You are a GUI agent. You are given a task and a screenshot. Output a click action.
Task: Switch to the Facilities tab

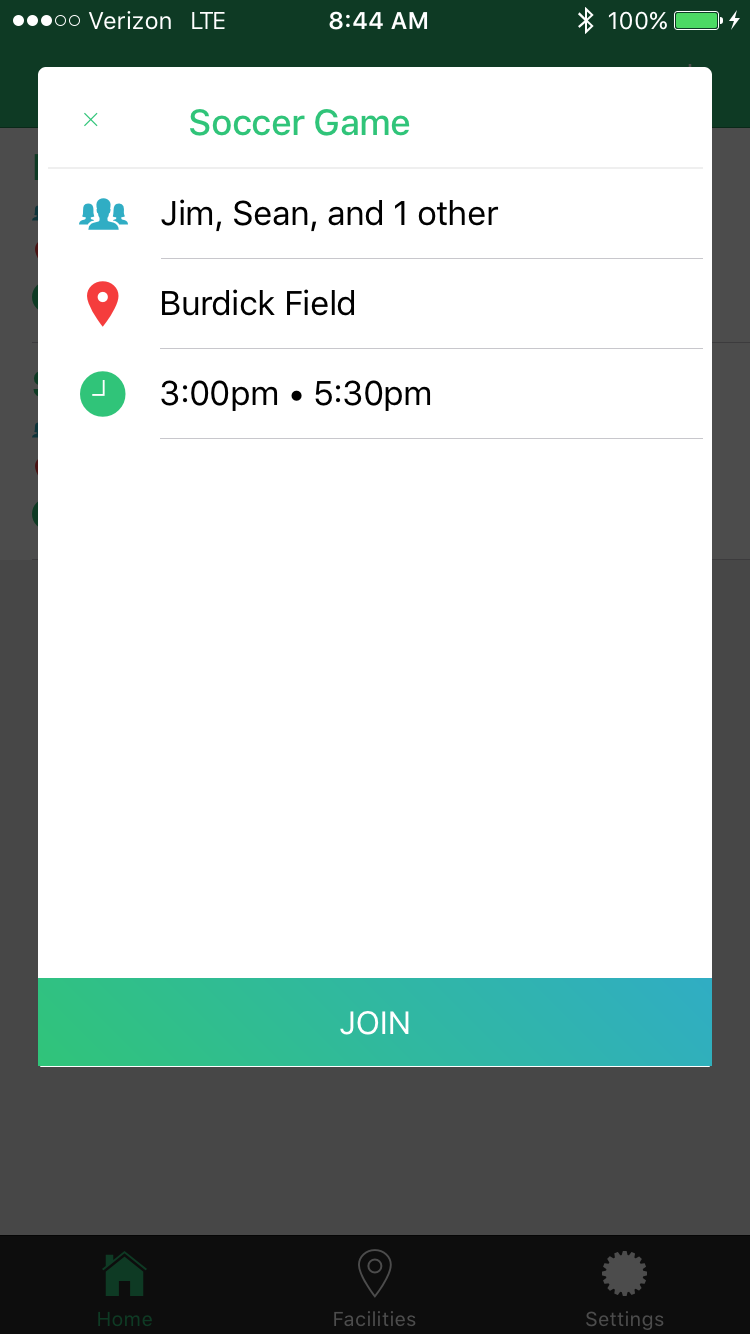374,1288
